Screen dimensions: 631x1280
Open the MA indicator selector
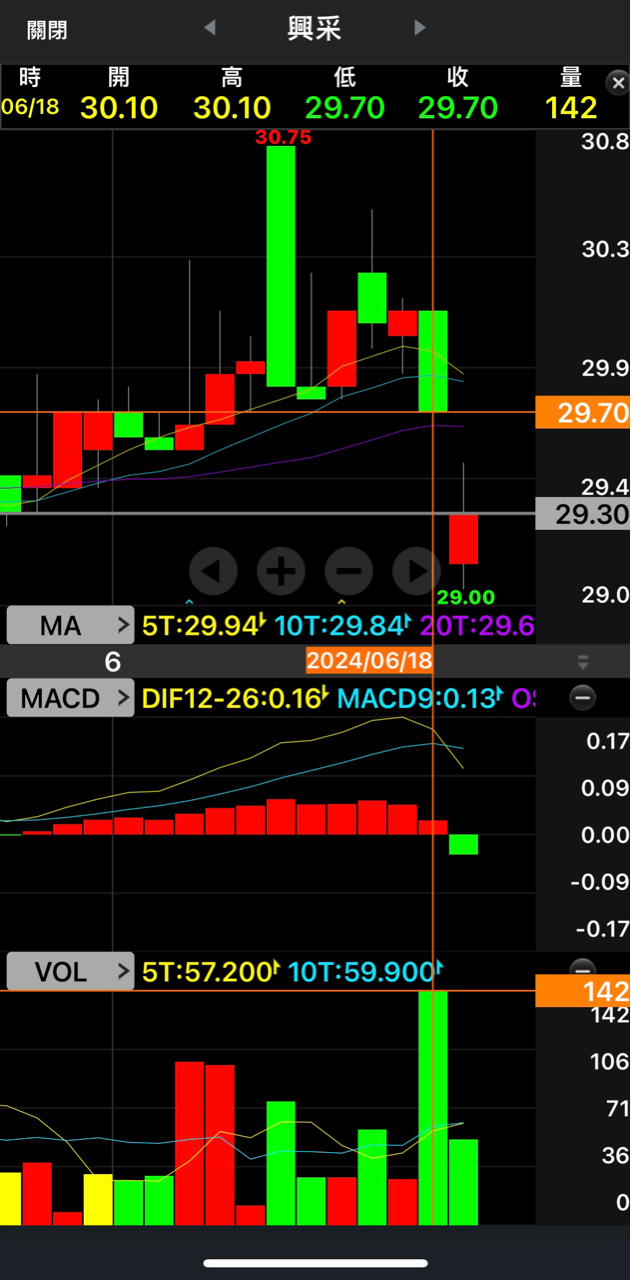[x=70, y=626]
